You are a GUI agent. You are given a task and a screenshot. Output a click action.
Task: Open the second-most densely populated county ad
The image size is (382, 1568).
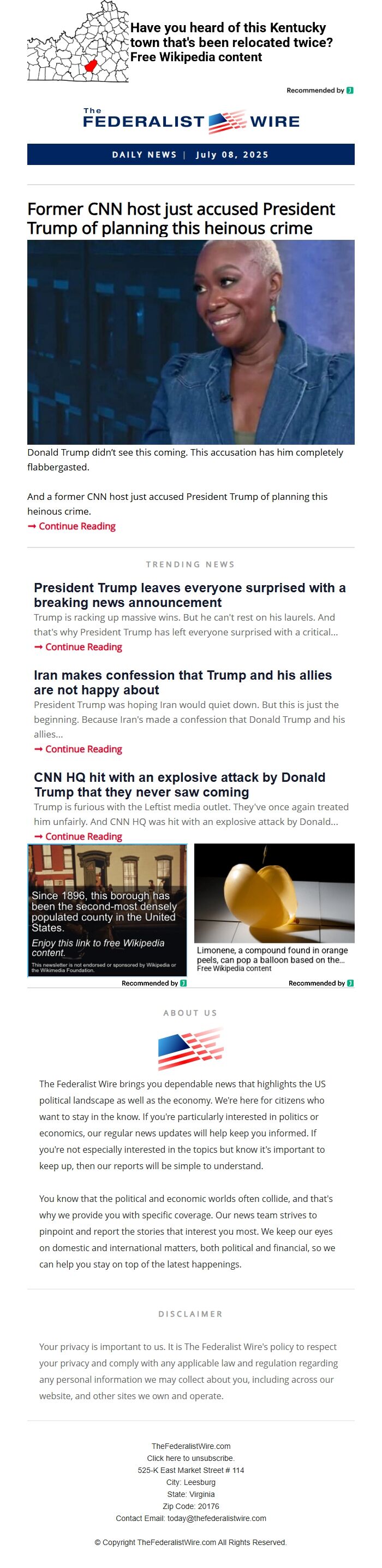[107, 910]
